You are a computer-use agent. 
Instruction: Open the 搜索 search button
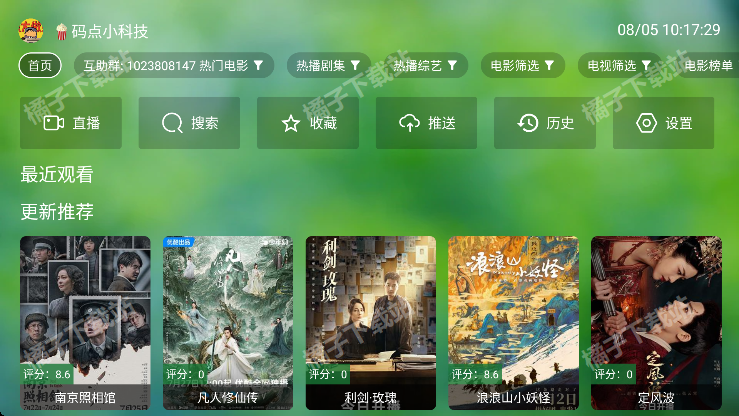(x=190, y=123)
